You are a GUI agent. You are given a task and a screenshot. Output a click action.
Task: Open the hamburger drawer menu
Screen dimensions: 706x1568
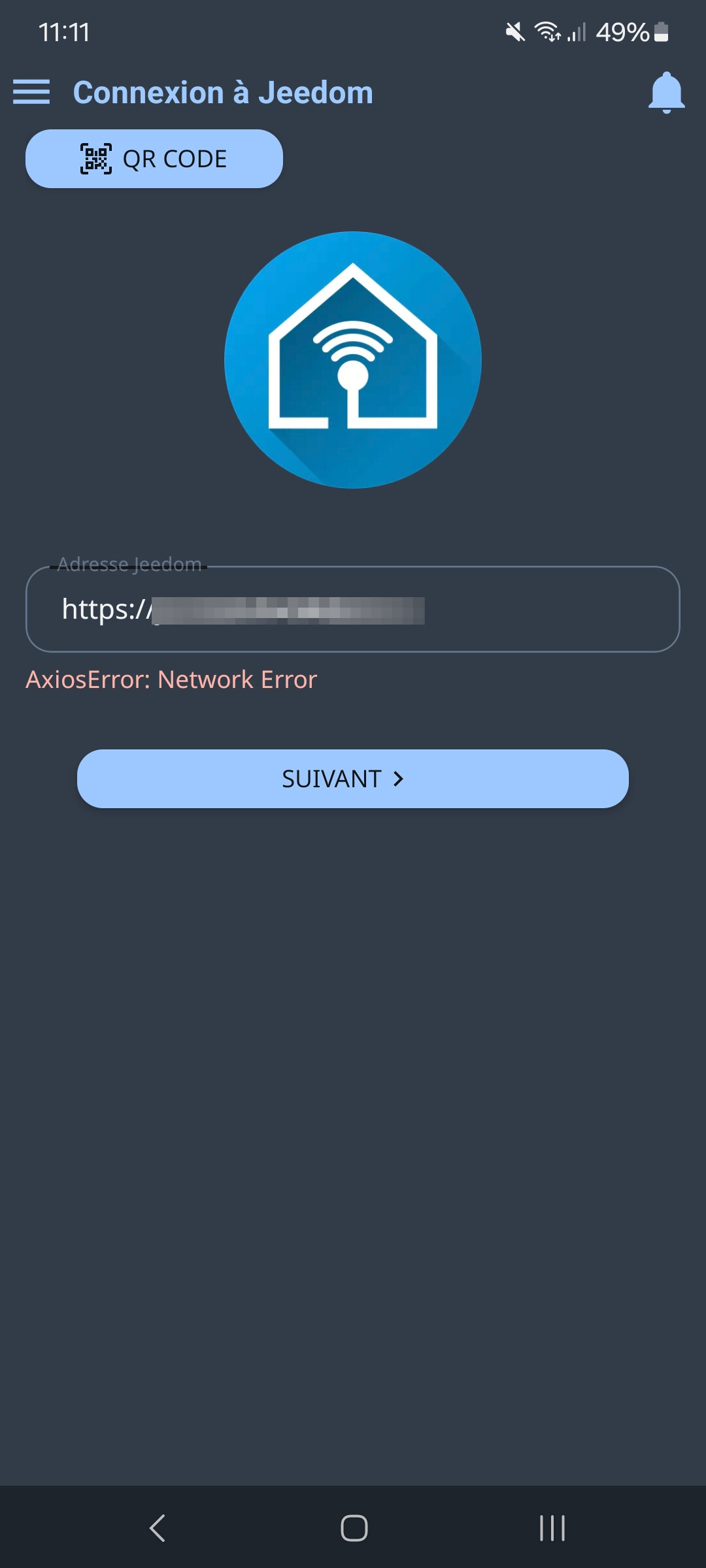click(x=31, y=92)
